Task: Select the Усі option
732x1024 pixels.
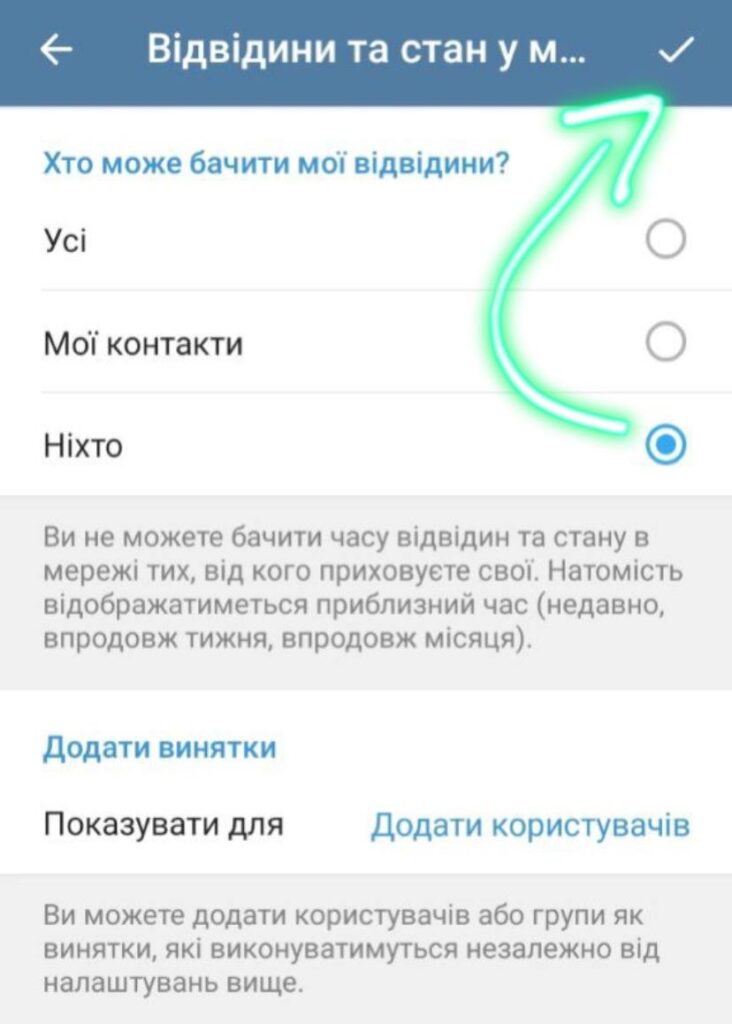Action: point(665,240)
